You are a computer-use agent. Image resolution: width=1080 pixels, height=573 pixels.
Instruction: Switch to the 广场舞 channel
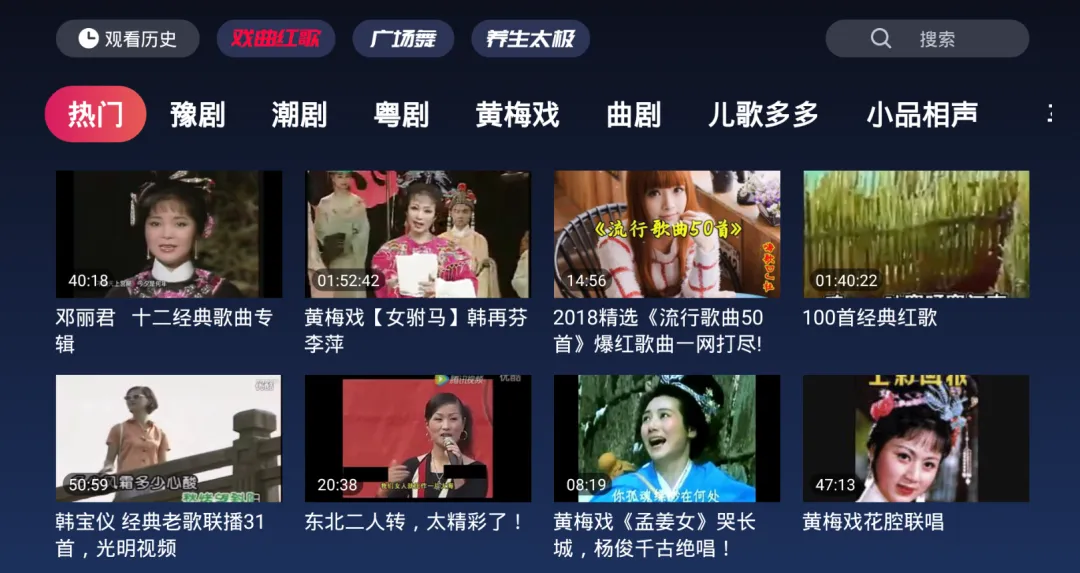point(403,39)
